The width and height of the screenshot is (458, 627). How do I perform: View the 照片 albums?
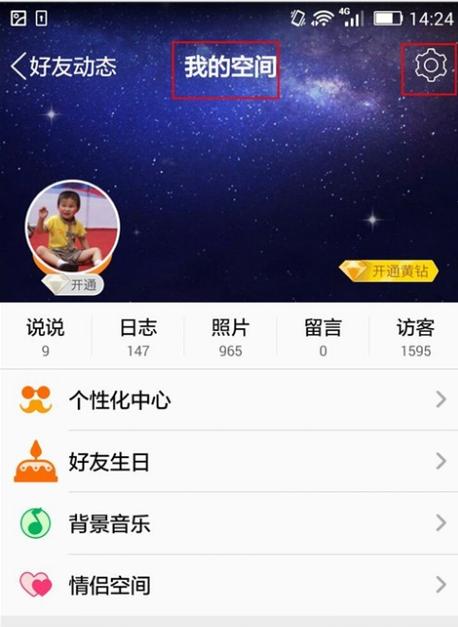[230, 337]
